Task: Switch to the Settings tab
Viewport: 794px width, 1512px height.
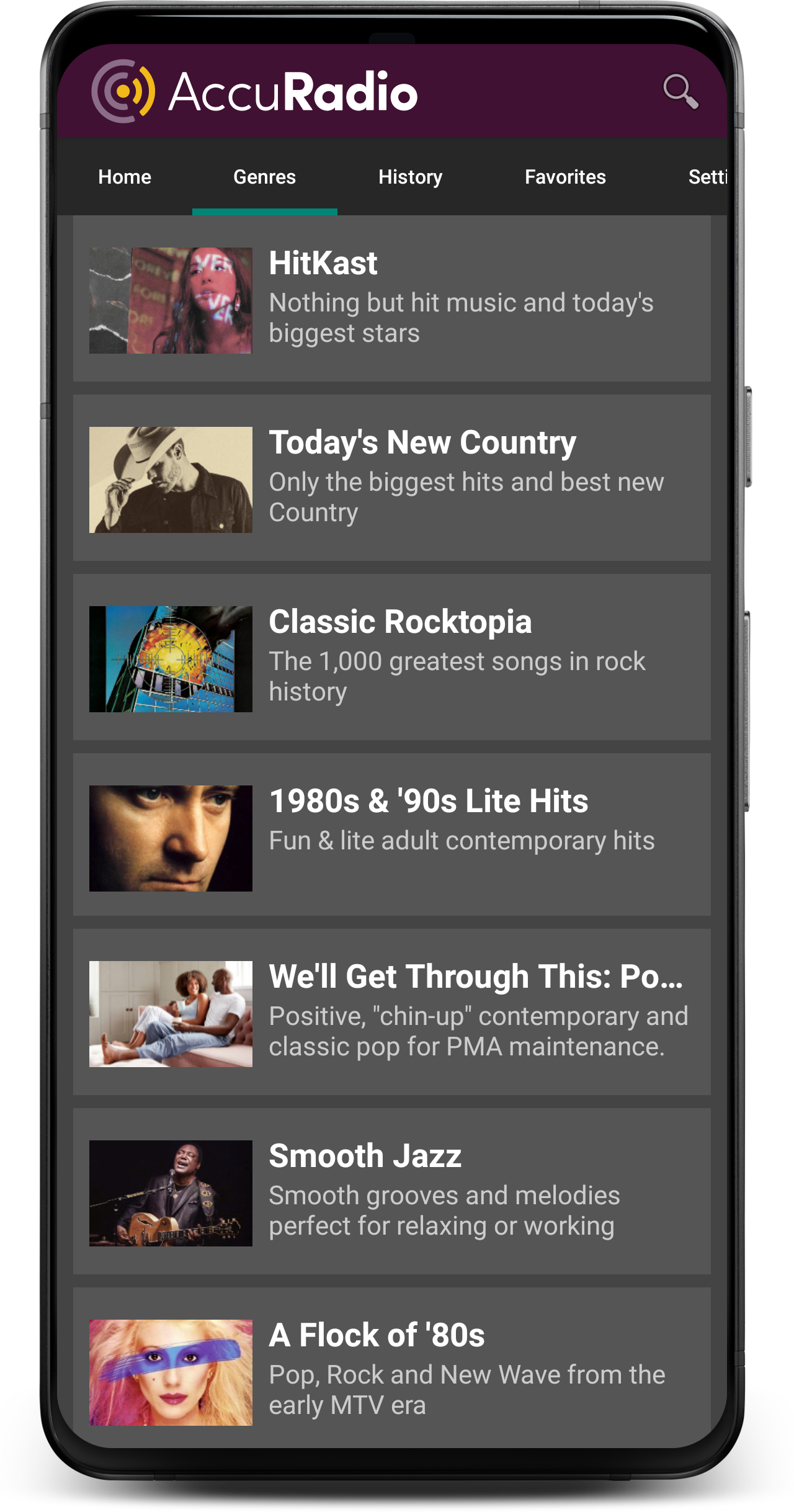Action: click(x=707, y=177)
